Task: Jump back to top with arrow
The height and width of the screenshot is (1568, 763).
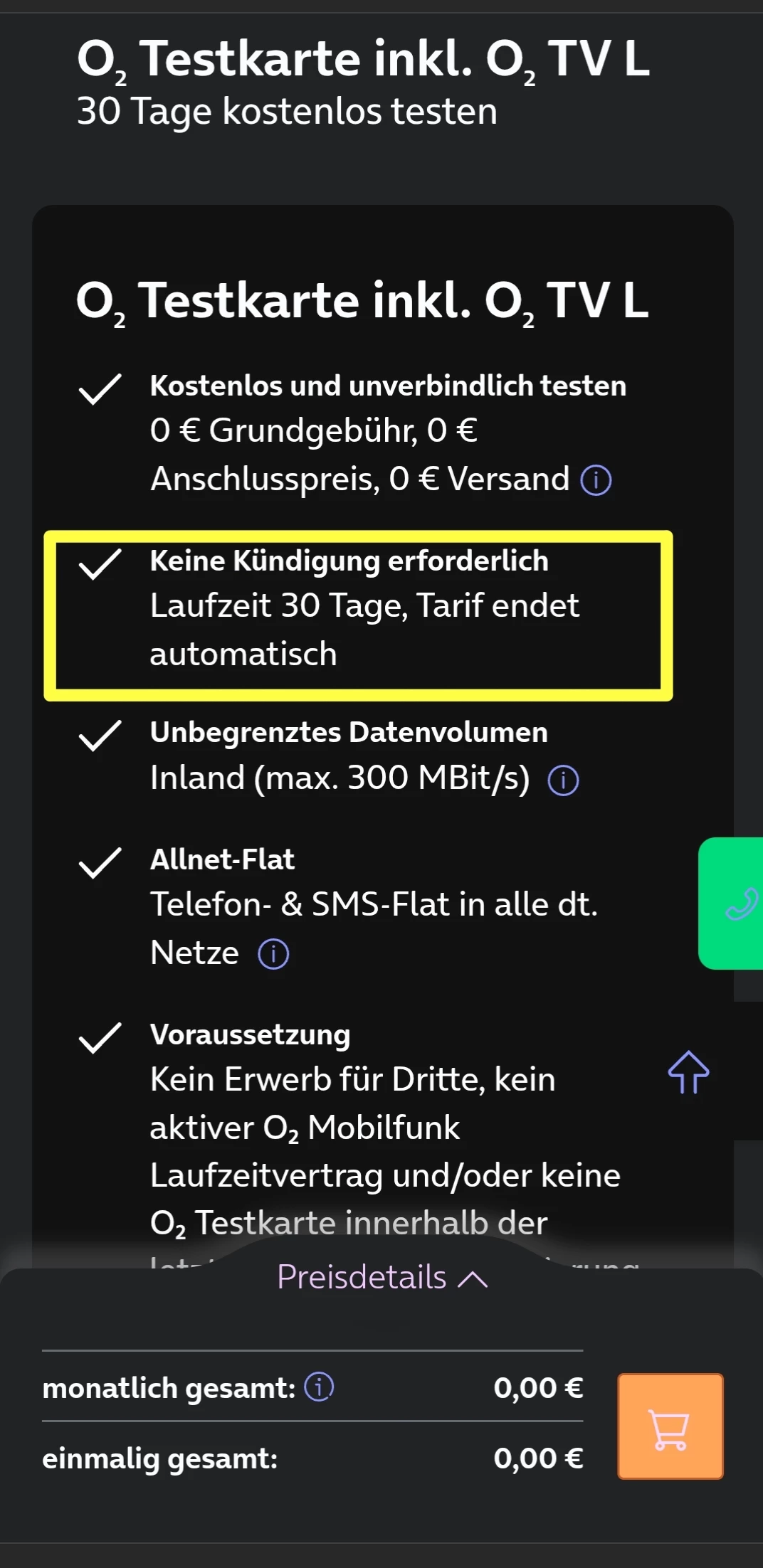Action: click(688, 1071)
